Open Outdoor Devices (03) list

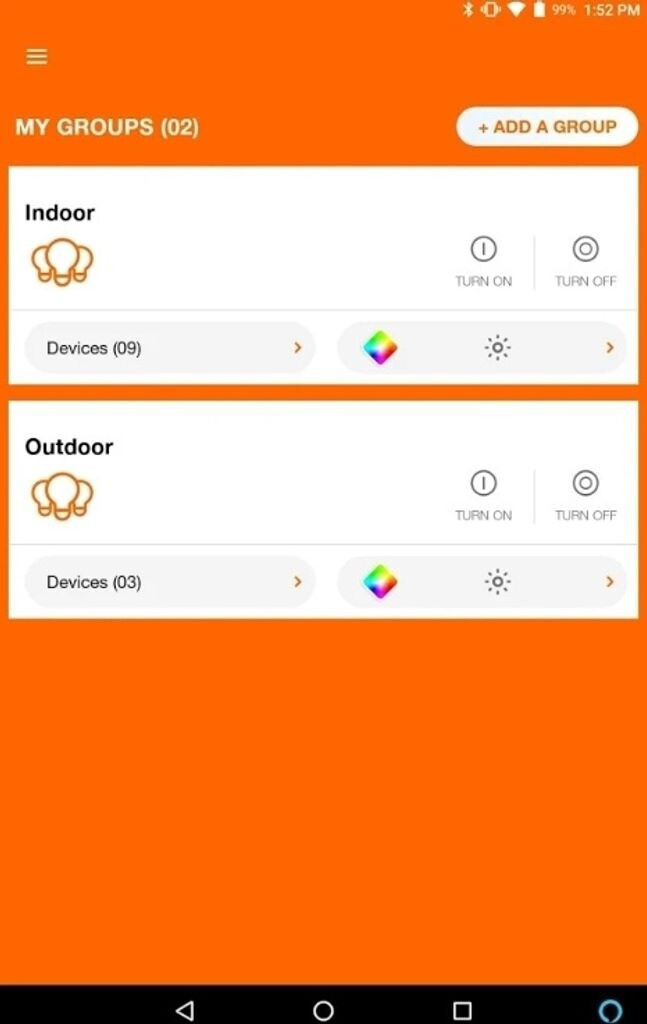pos(169,582)
